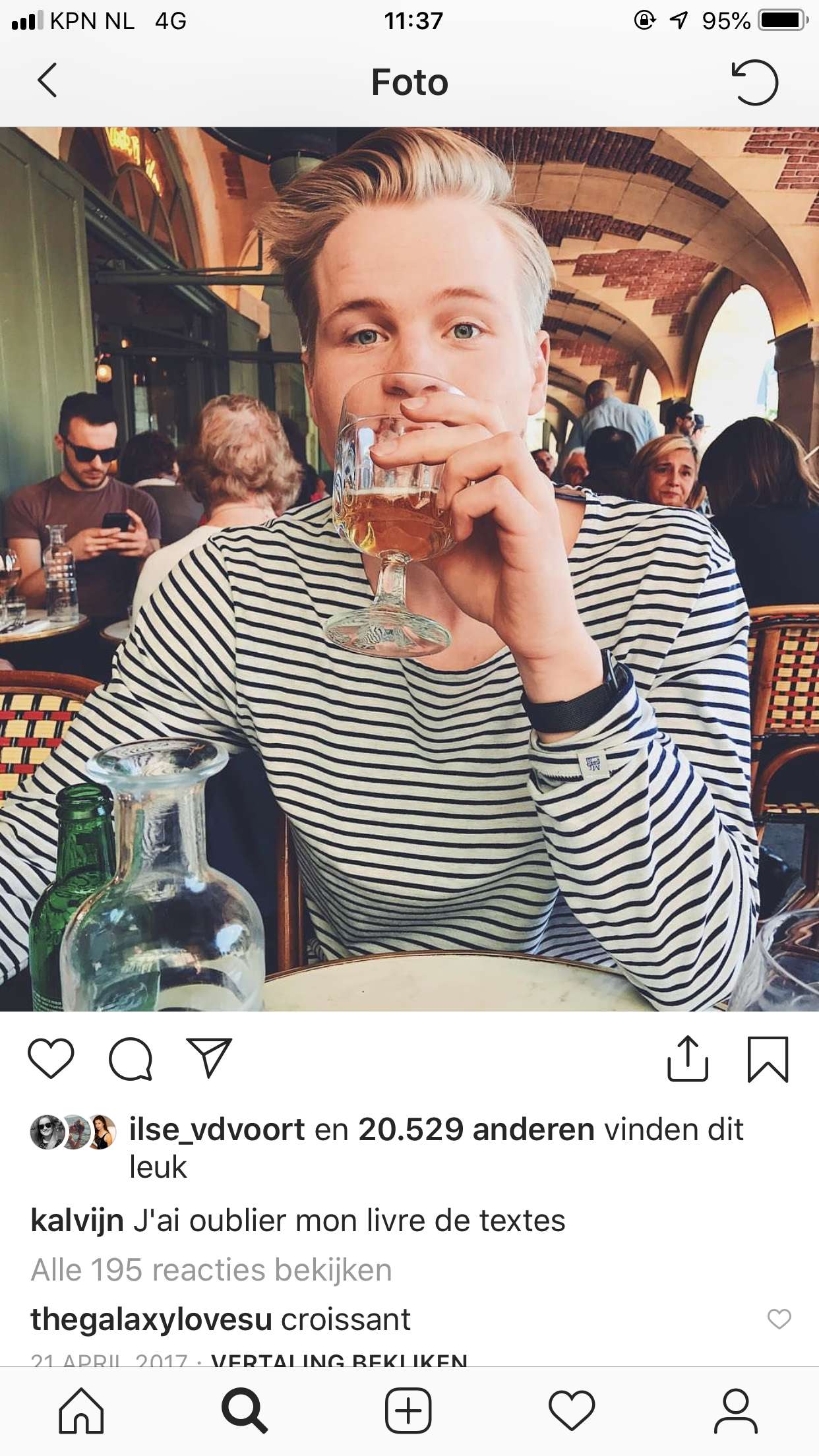Screen dimensions: 819x1456
Task: Like this photo with the heart icon
Action: click(51, 1059)
